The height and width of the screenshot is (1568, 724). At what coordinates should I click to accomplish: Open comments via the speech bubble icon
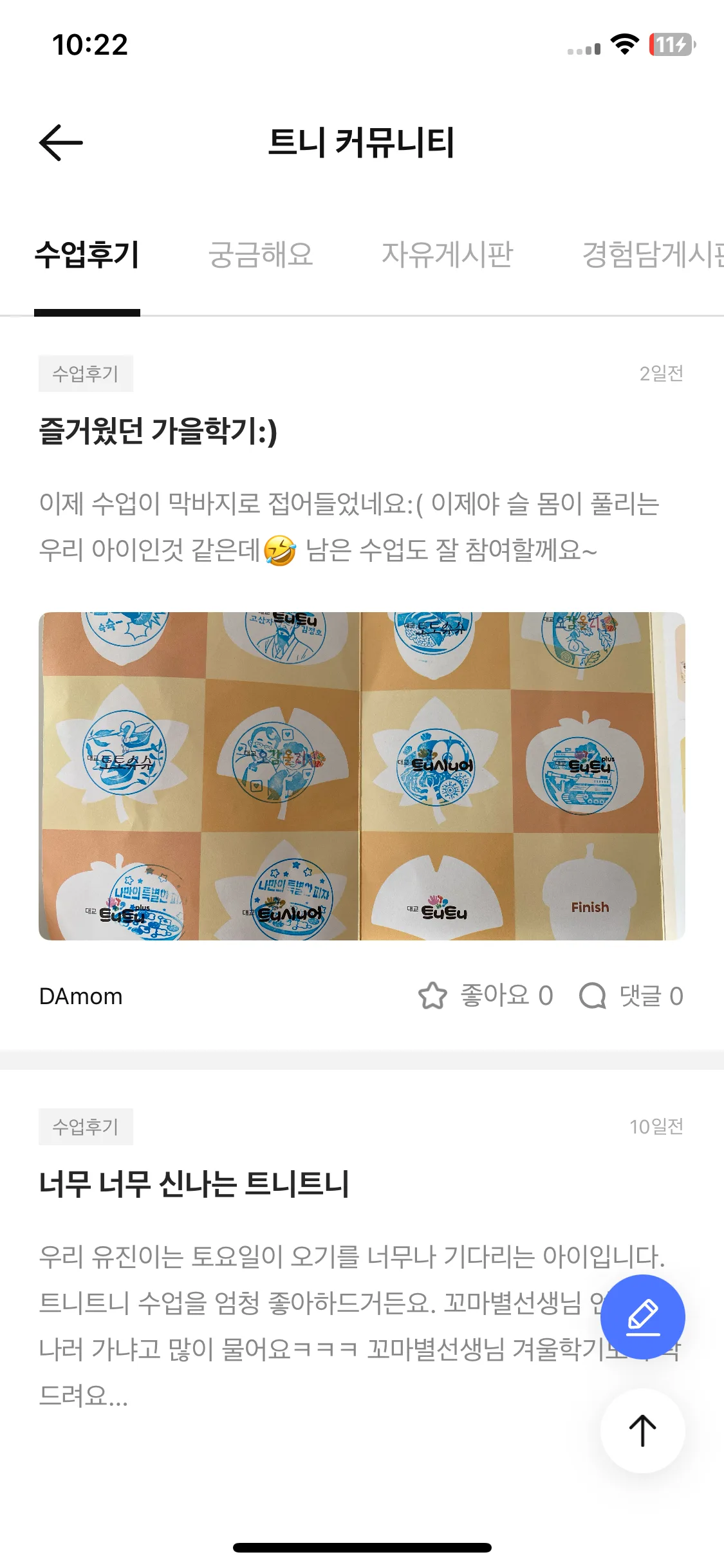[x=591, y=995]
